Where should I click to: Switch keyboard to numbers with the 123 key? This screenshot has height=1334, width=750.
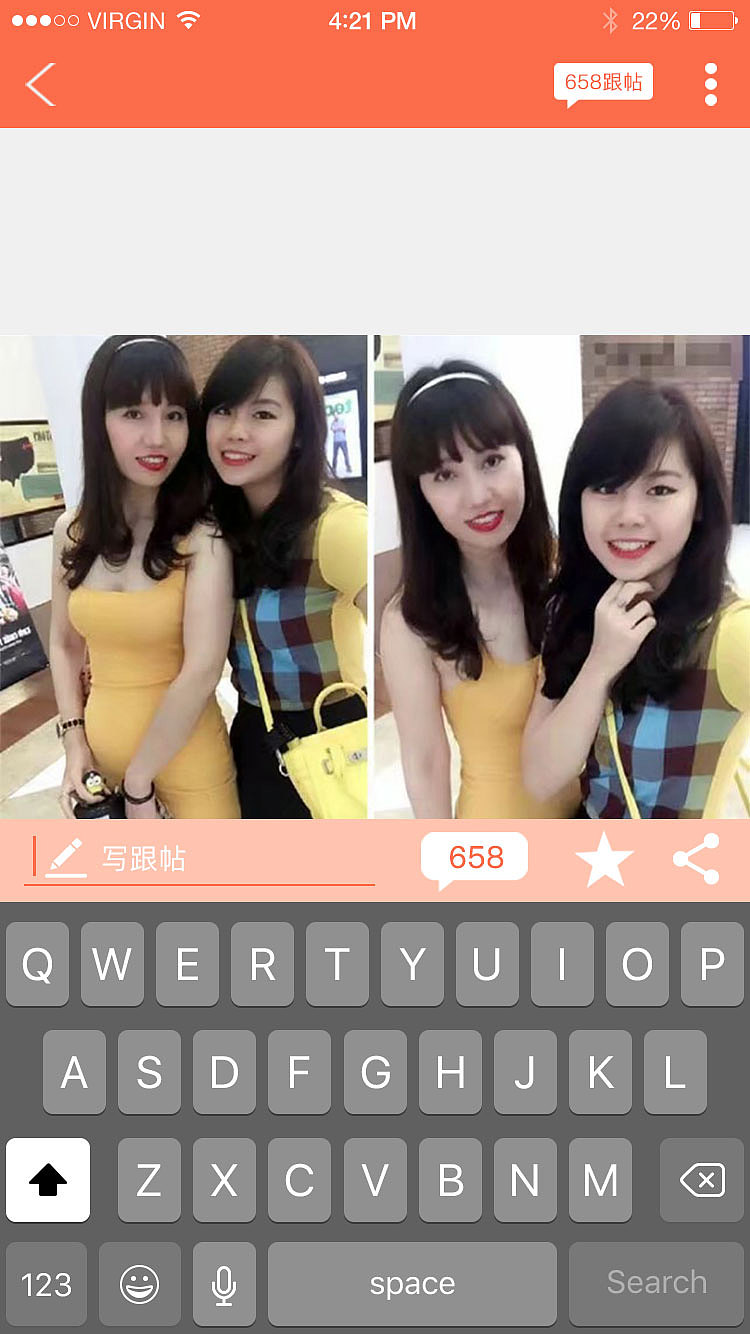pos(46,1284)
